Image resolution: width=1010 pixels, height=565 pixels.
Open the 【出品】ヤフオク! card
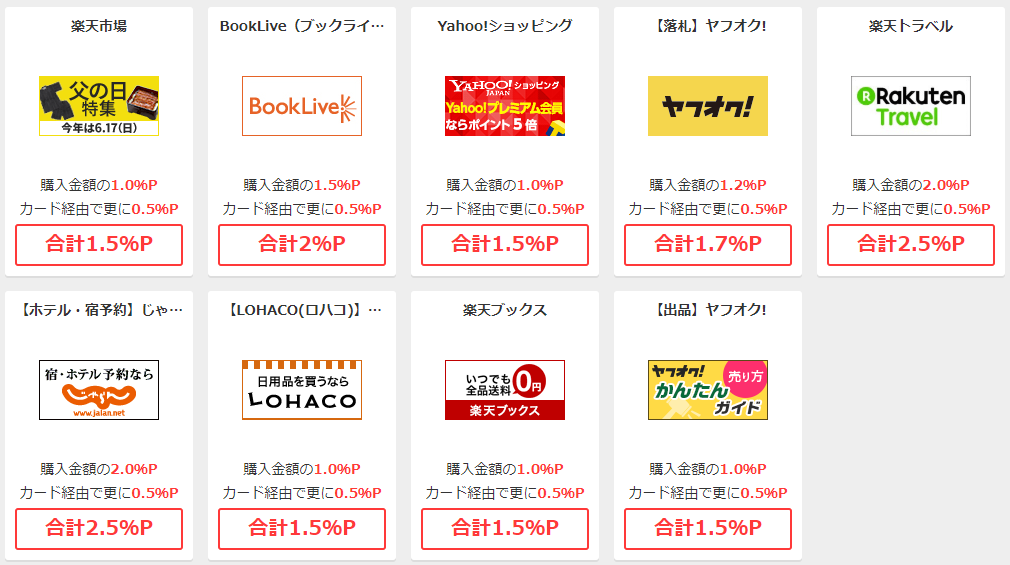(708, 390)
